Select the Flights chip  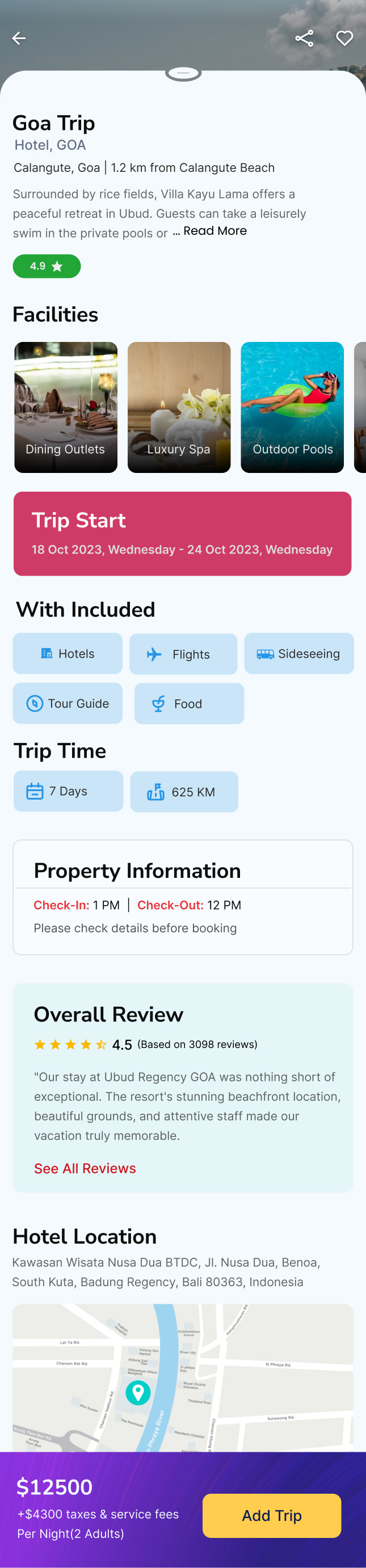point(183,654)
